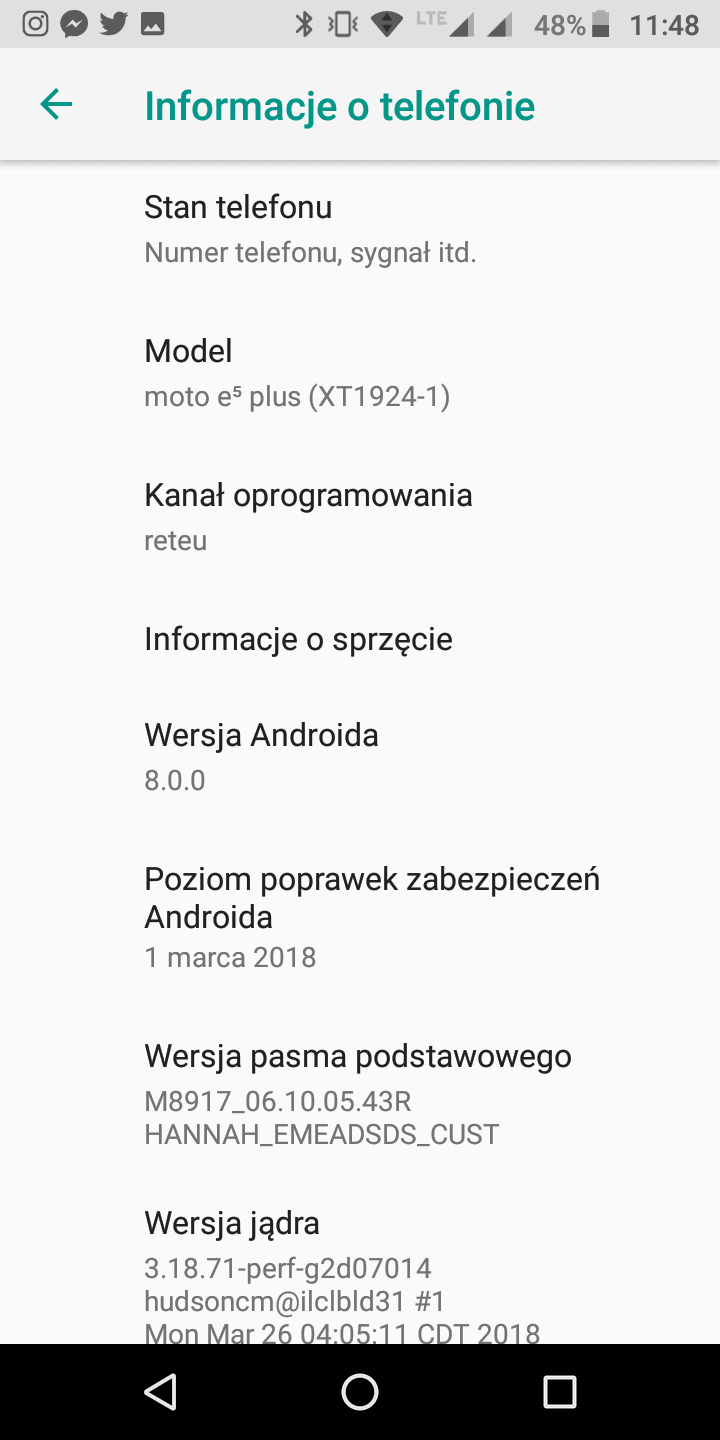
Task: Open Informacje o sprzęcie
Action: click(x=360, y=639)
